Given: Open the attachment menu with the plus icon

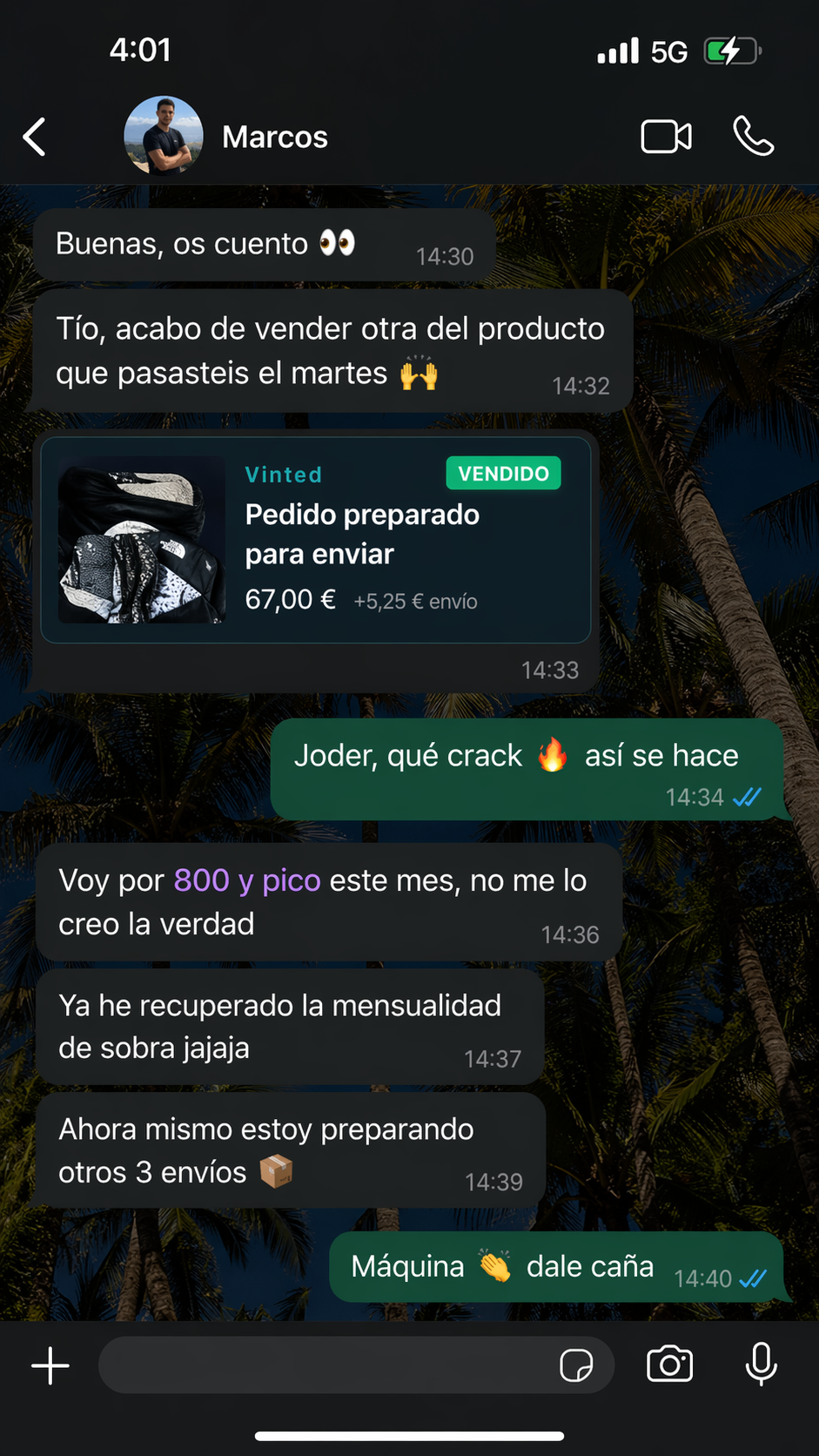Looking at the screenshot, I should coord(50,1365).
